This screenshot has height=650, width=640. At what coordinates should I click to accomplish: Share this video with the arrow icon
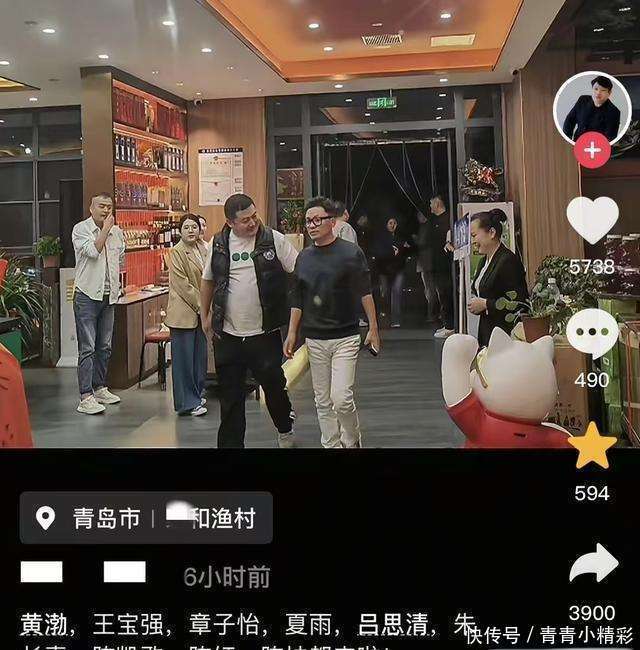tap(593, 565)
